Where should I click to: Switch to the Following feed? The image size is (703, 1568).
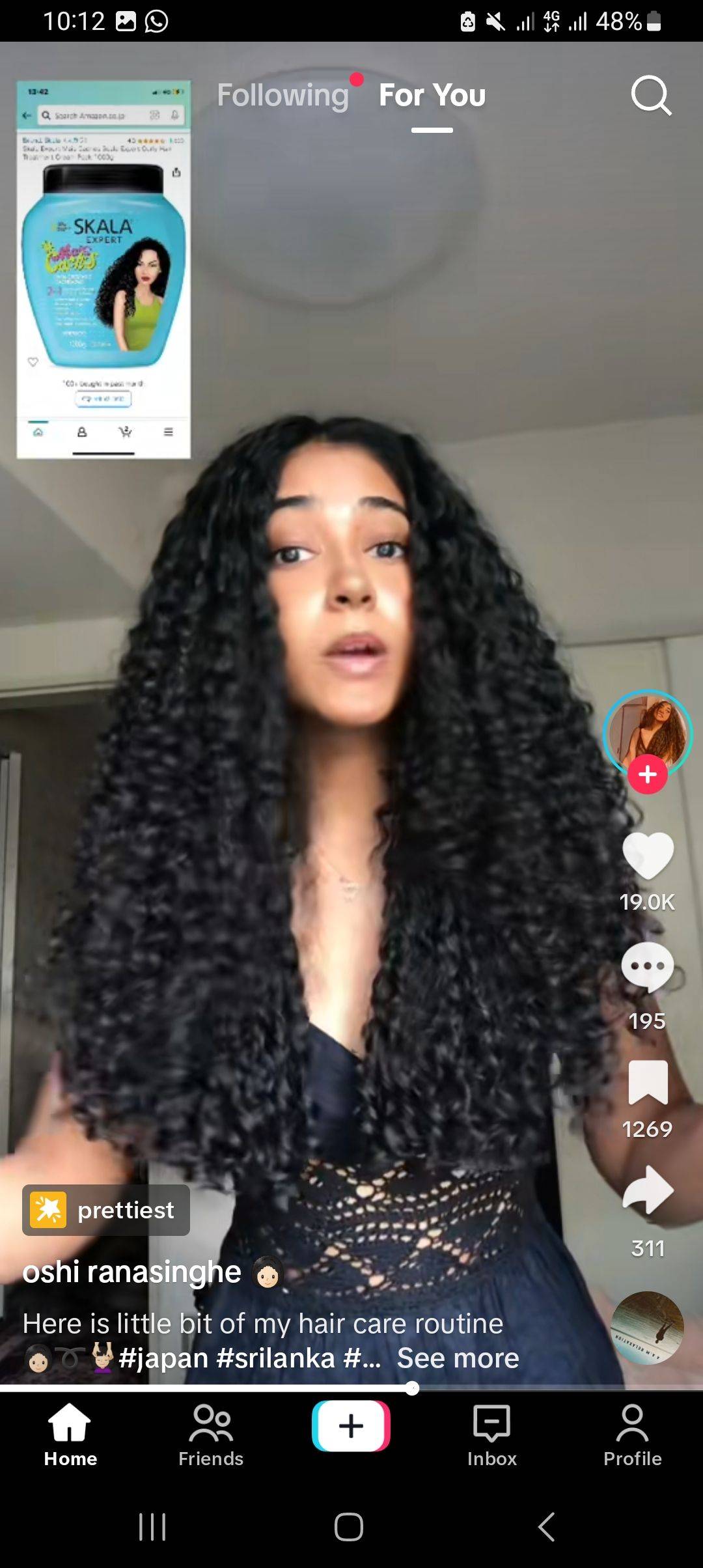283,95
